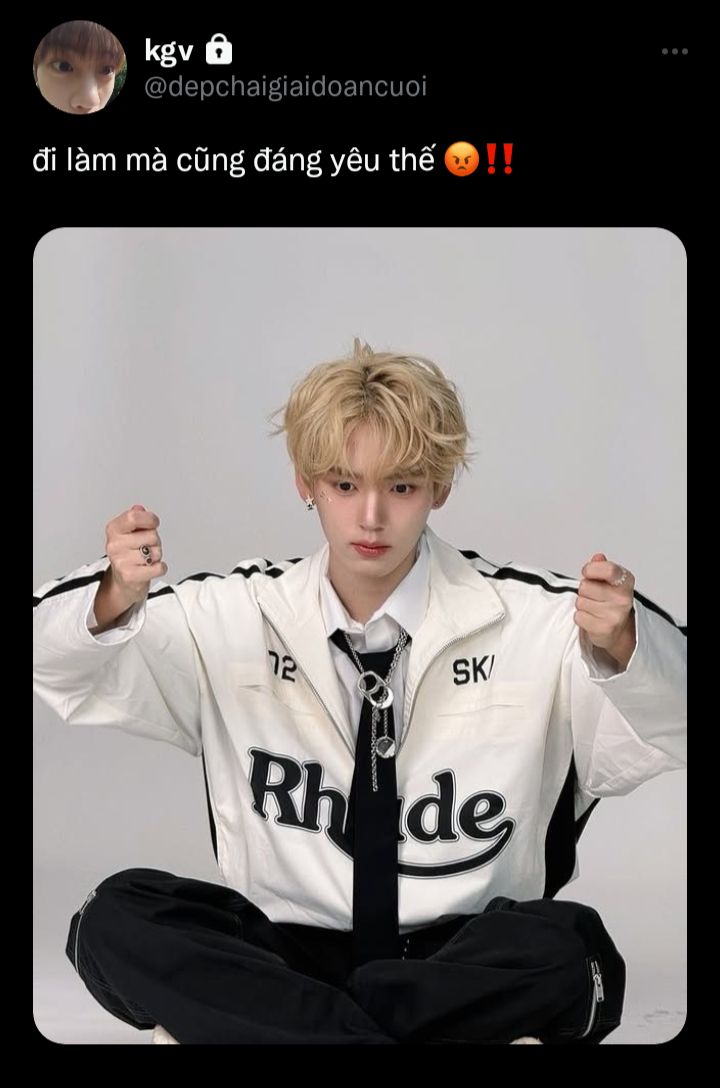Screen dimensions: 720x1088
Task: Open the attached photo in the tweet
Action: (x=360, y=635)
